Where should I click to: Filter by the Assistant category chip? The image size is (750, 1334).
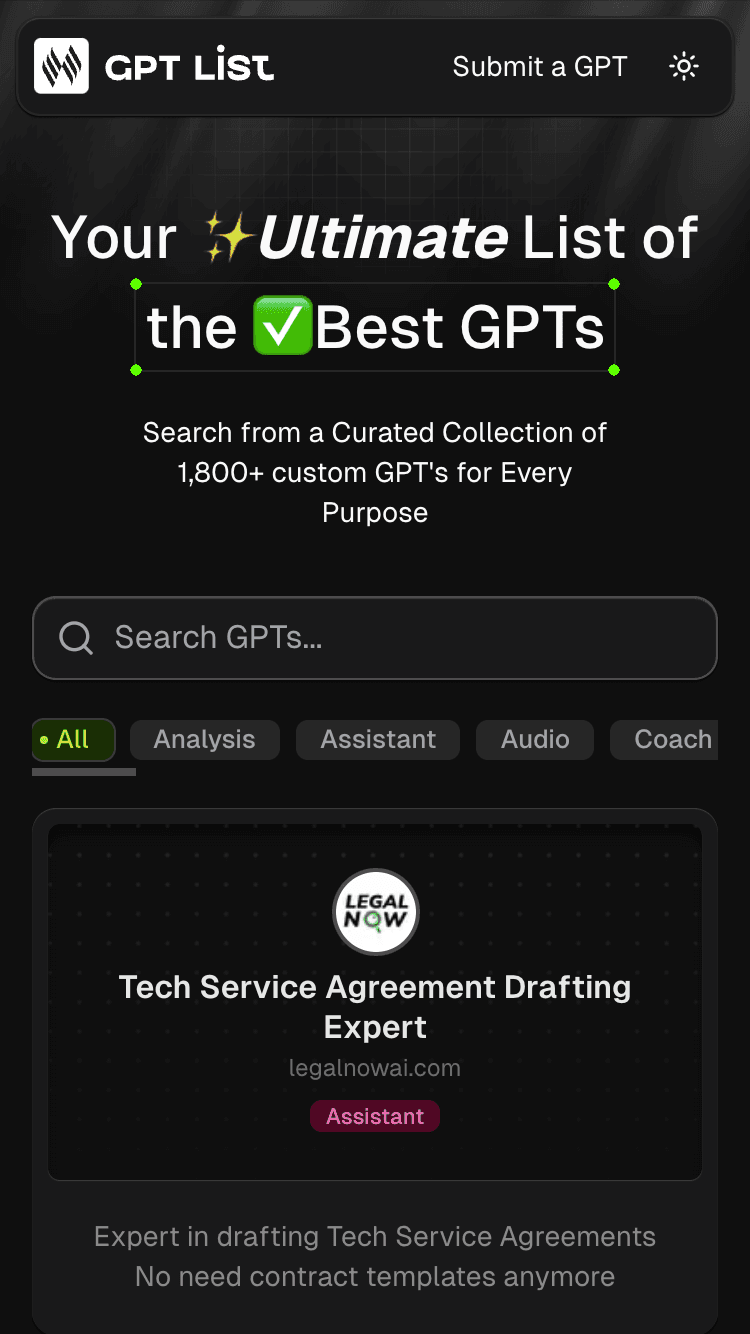pos(378,740)
